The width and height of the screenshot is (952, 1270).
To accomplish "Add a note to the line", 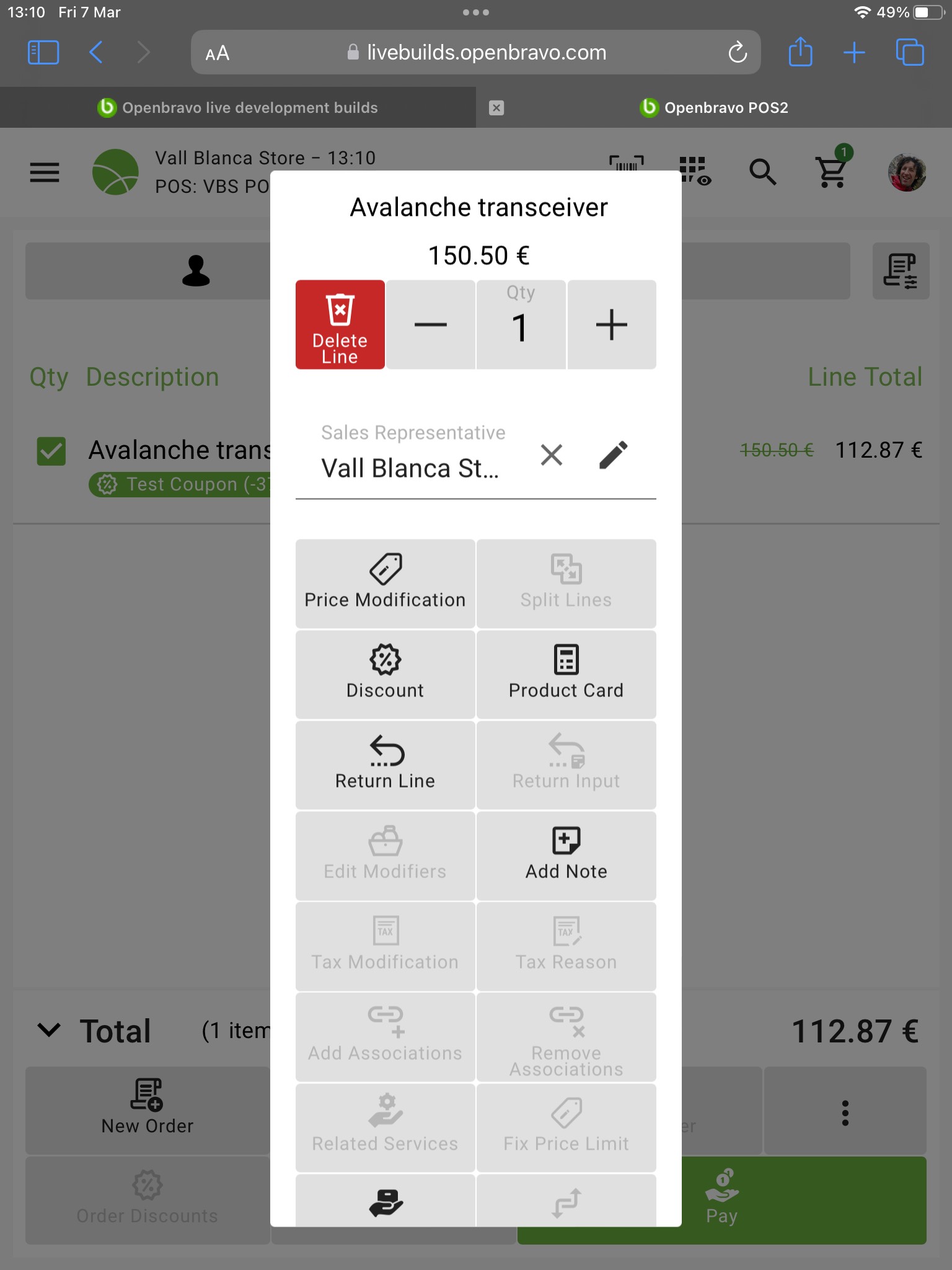I will pyautogui.click(x=566, y=855).
